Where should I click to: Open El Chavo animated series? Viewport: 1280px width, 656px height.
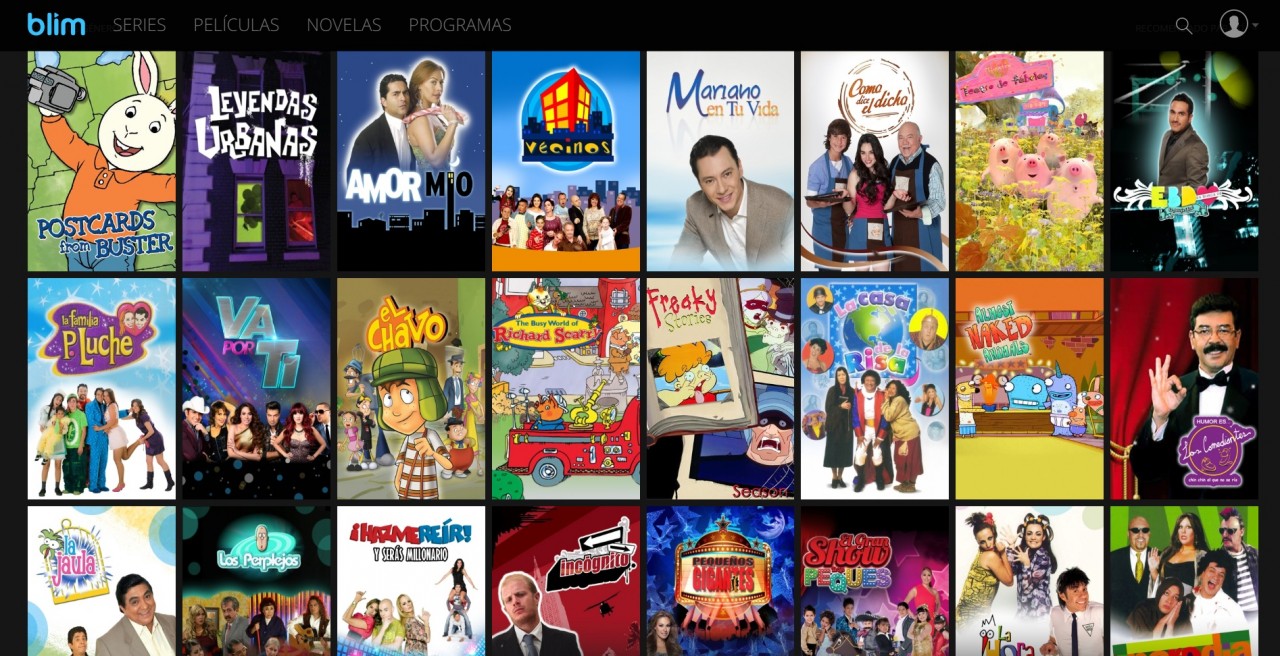click(x=411, y=388)
